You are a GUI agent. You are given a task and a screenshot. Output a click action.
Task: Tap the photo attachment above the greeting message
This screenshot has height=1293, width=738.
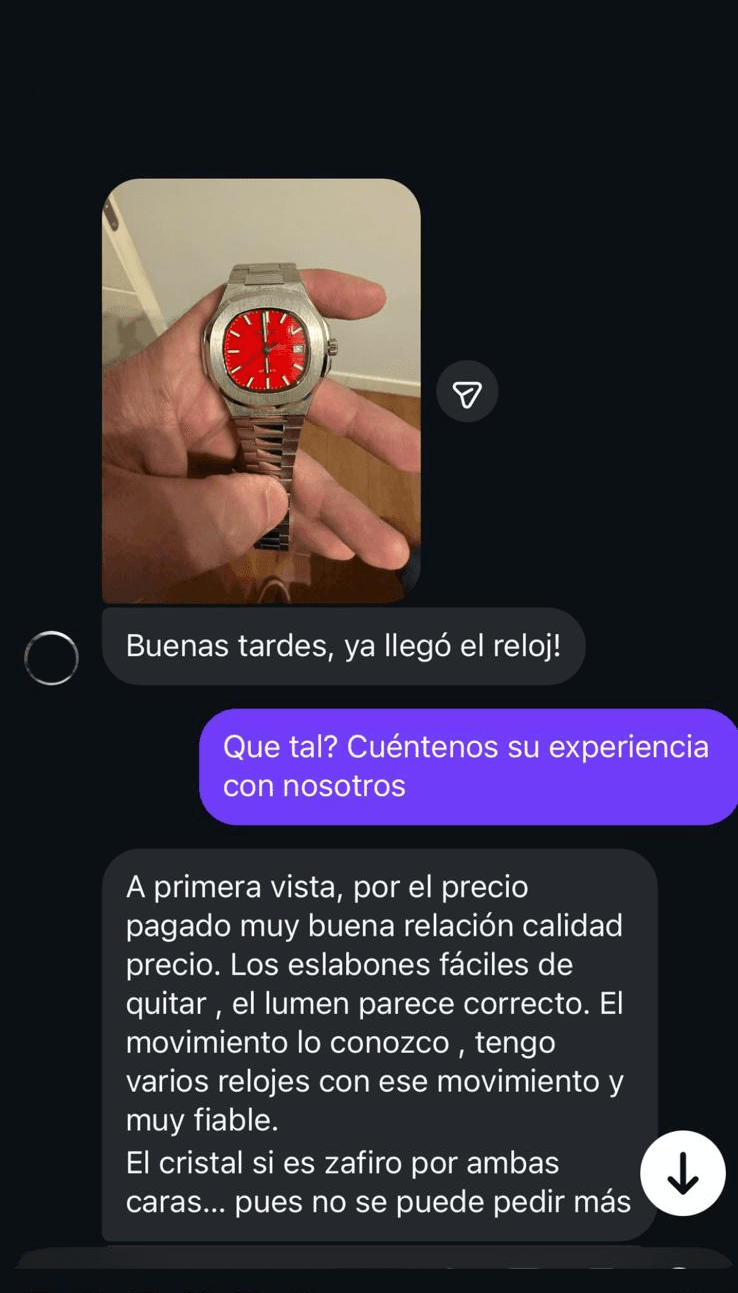[262, 390]
